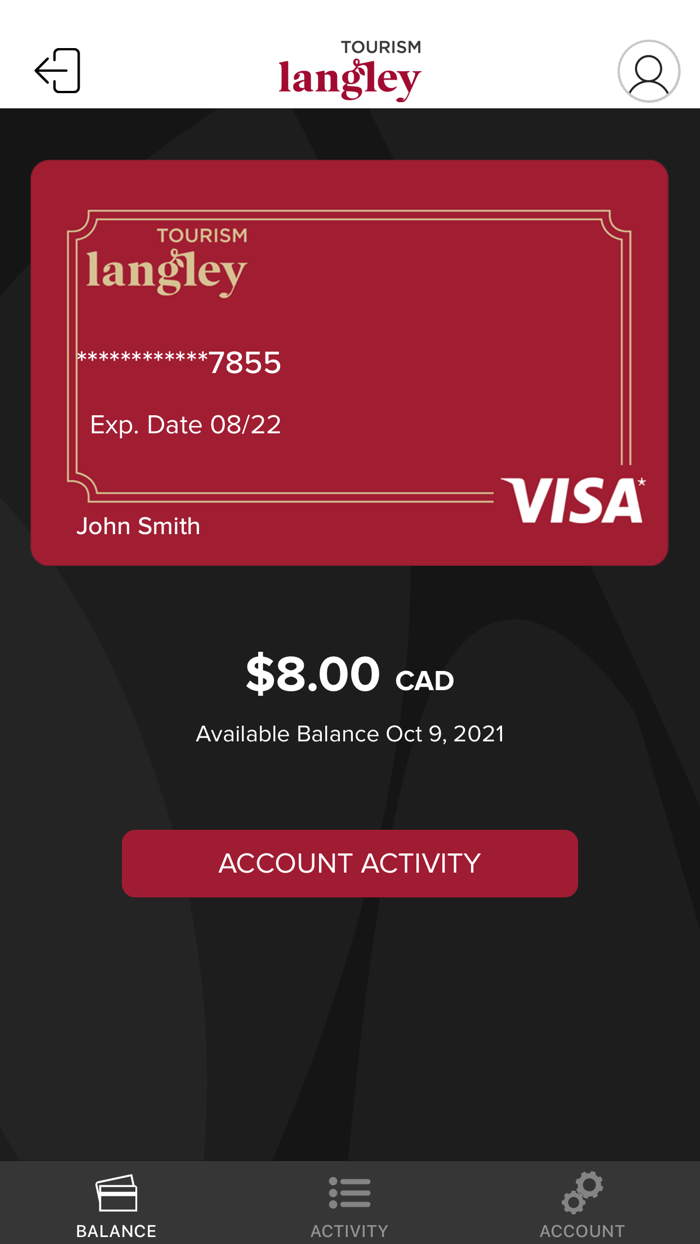Open Account Activity

350,863
